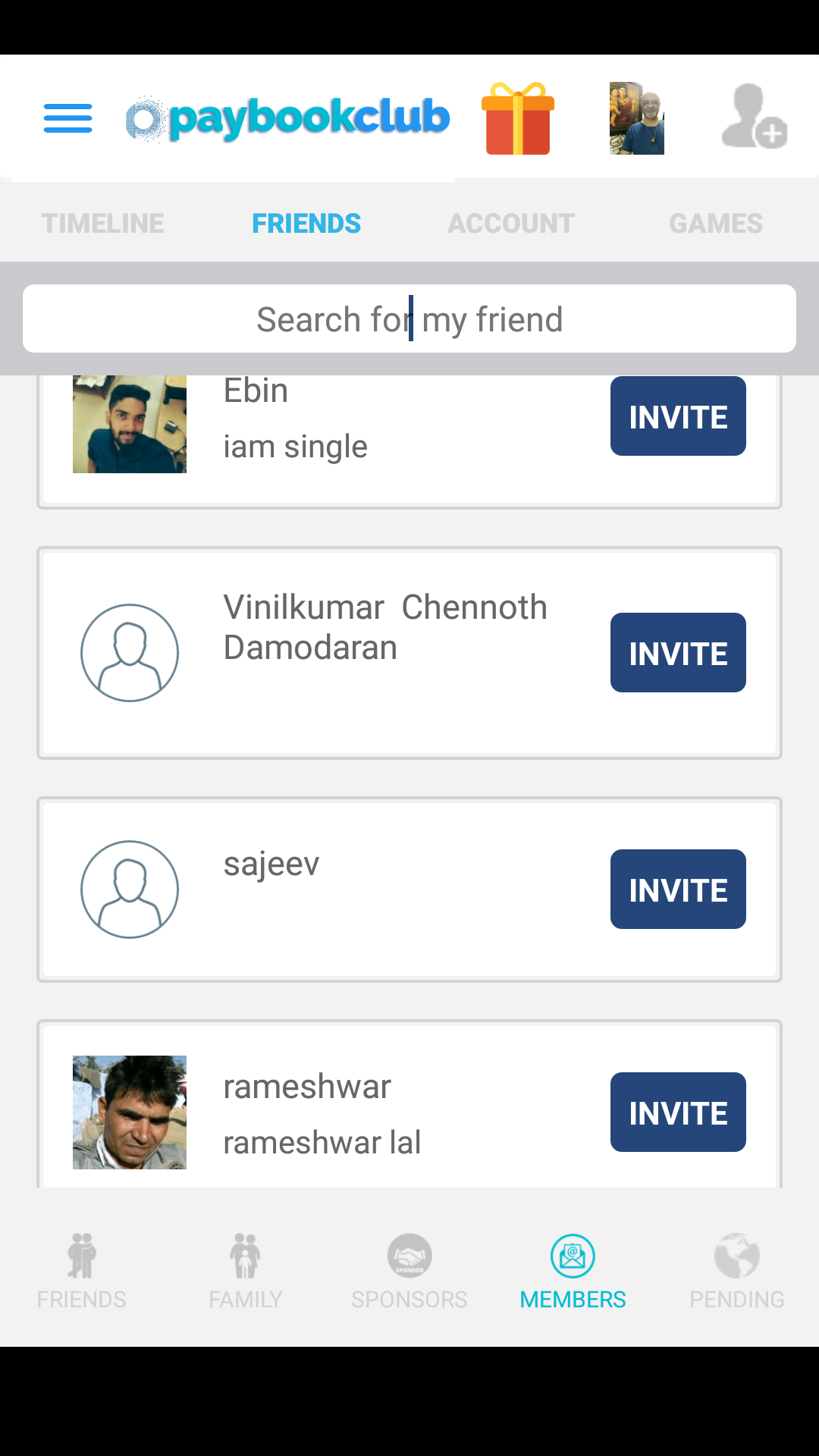This screenshot has height=1456, width=819.
Task: Open the bottom Friends section
Action: pos(82,1271)
